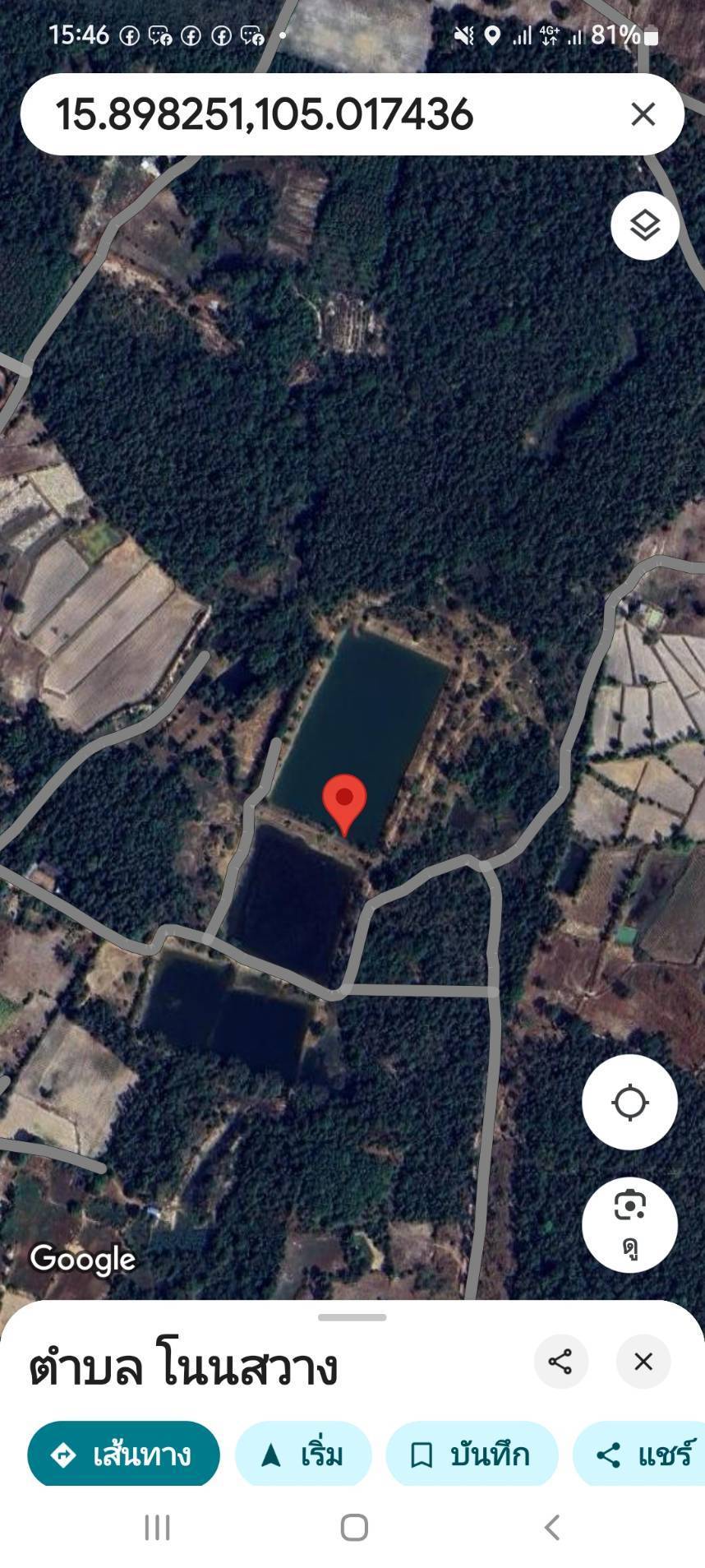The width and height of the screenshot is (705, 1568).
Task: Start navigation with เริ่ม button
Action: coord(302,1455)
